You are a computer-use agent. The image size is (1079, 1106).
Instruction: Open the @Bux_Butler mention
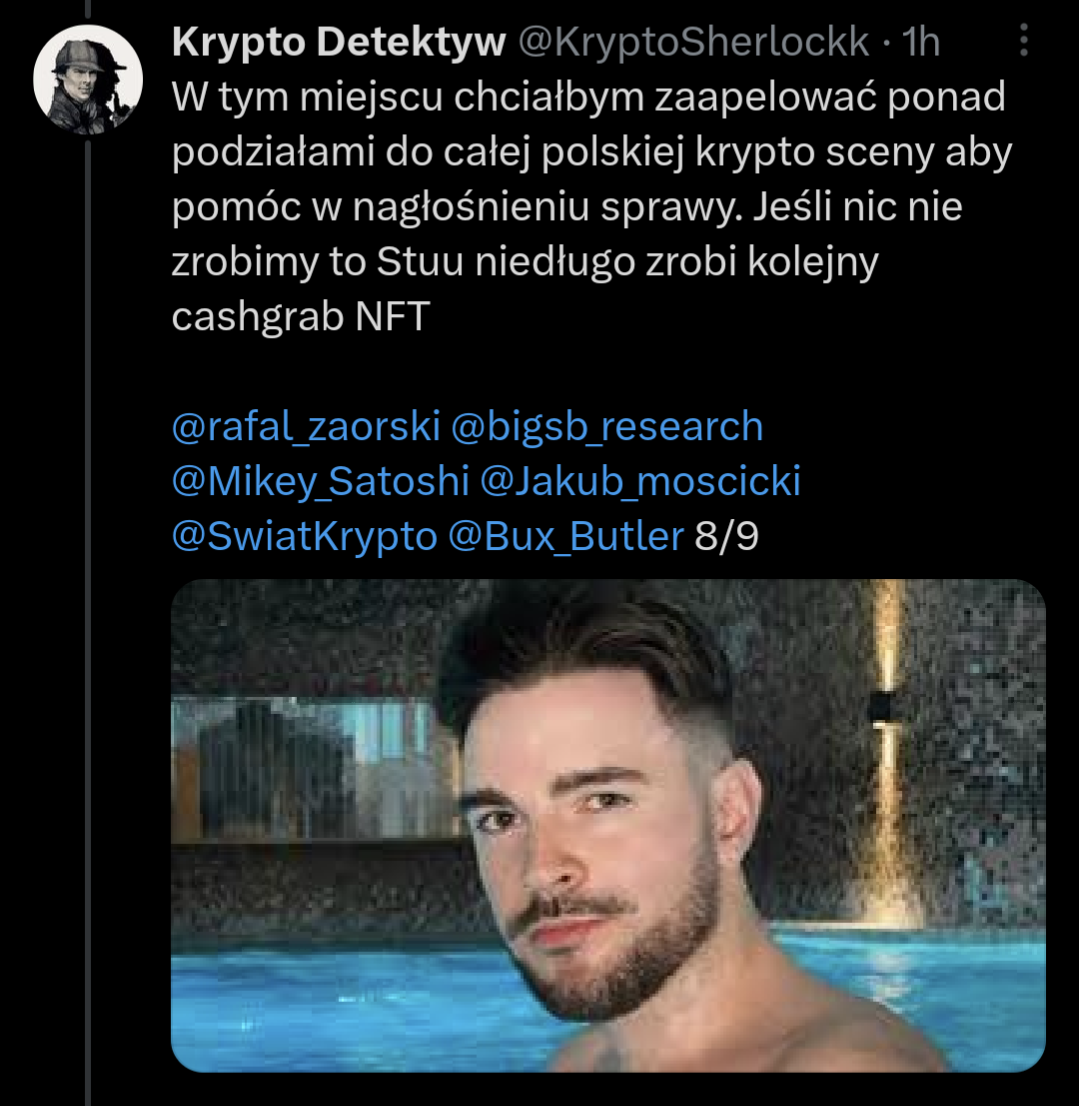(565, 537)
